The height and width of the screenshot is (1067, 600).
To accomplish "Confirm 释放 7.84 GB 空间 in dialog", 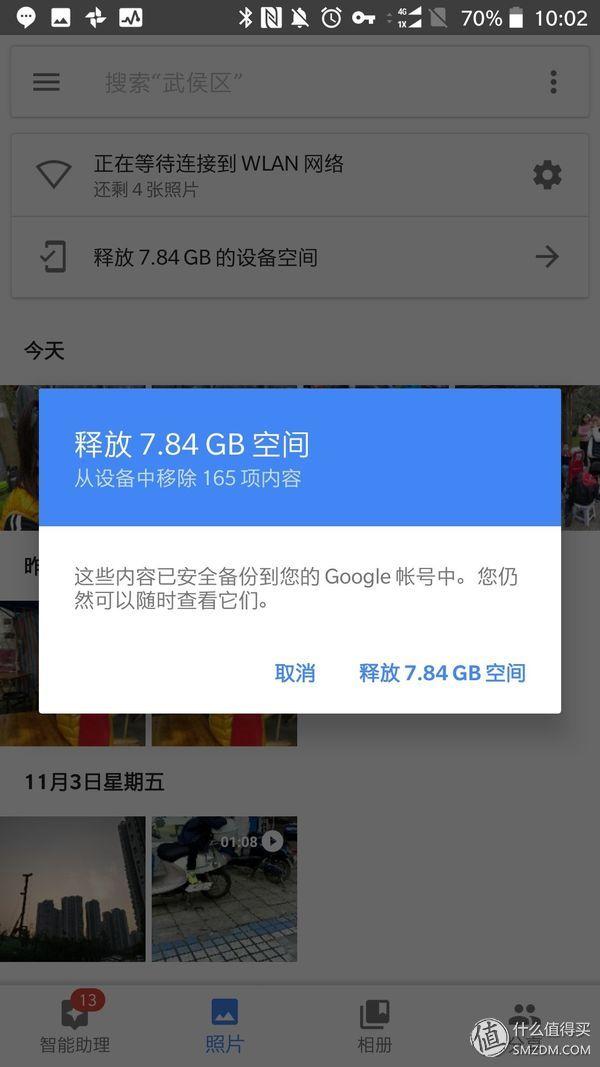I will pos(442,672).
